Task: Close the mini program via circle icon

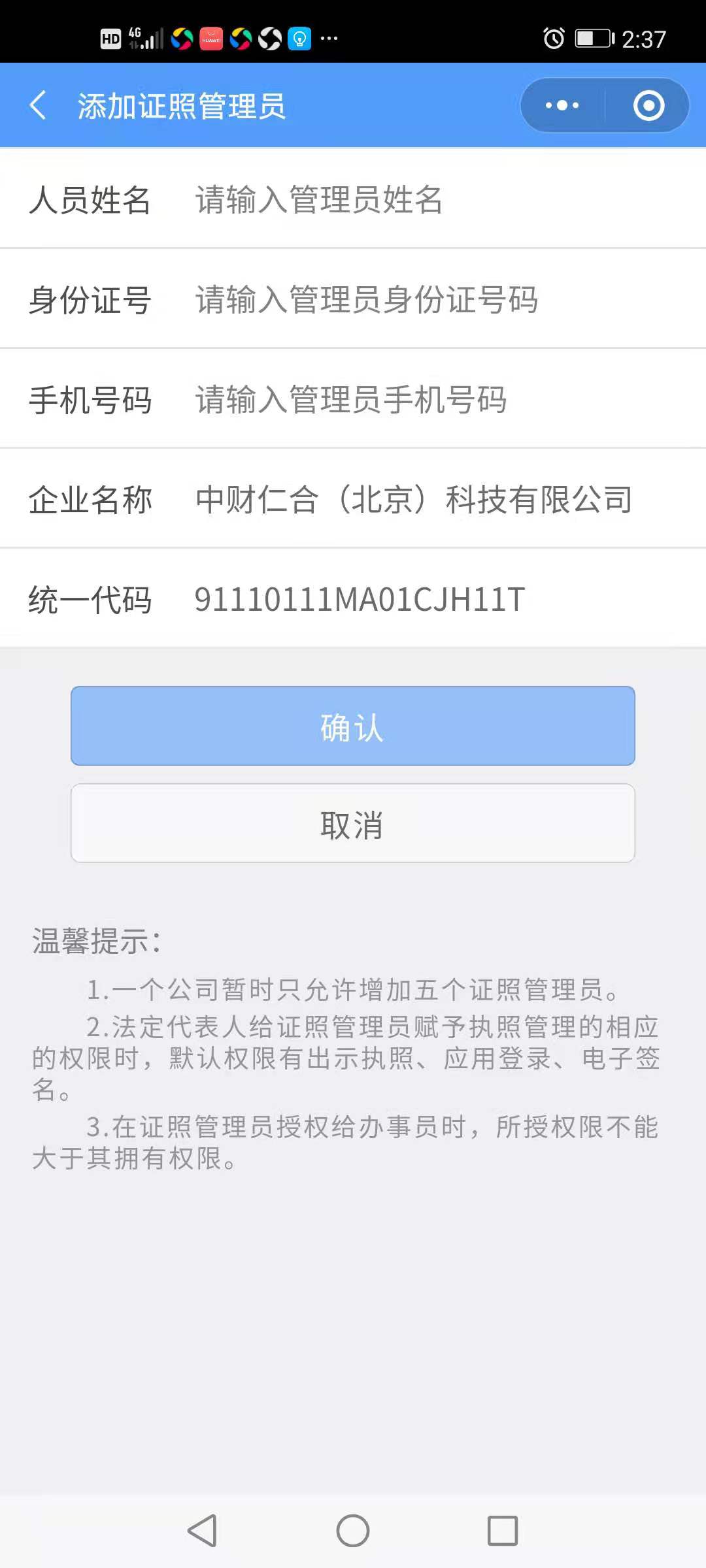Action: tap(648, 105)
